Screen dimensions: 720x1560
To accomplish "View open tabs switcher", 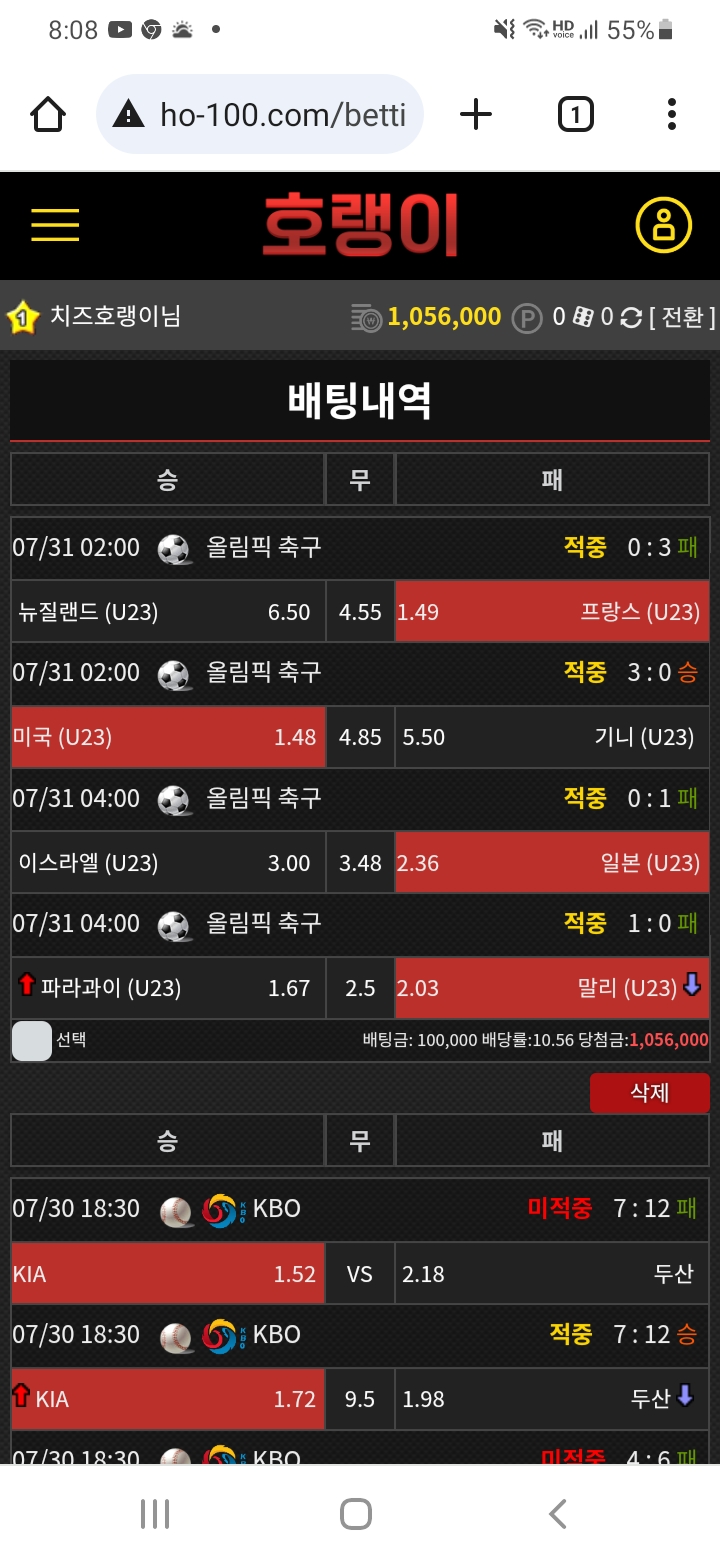I will 575,115.
